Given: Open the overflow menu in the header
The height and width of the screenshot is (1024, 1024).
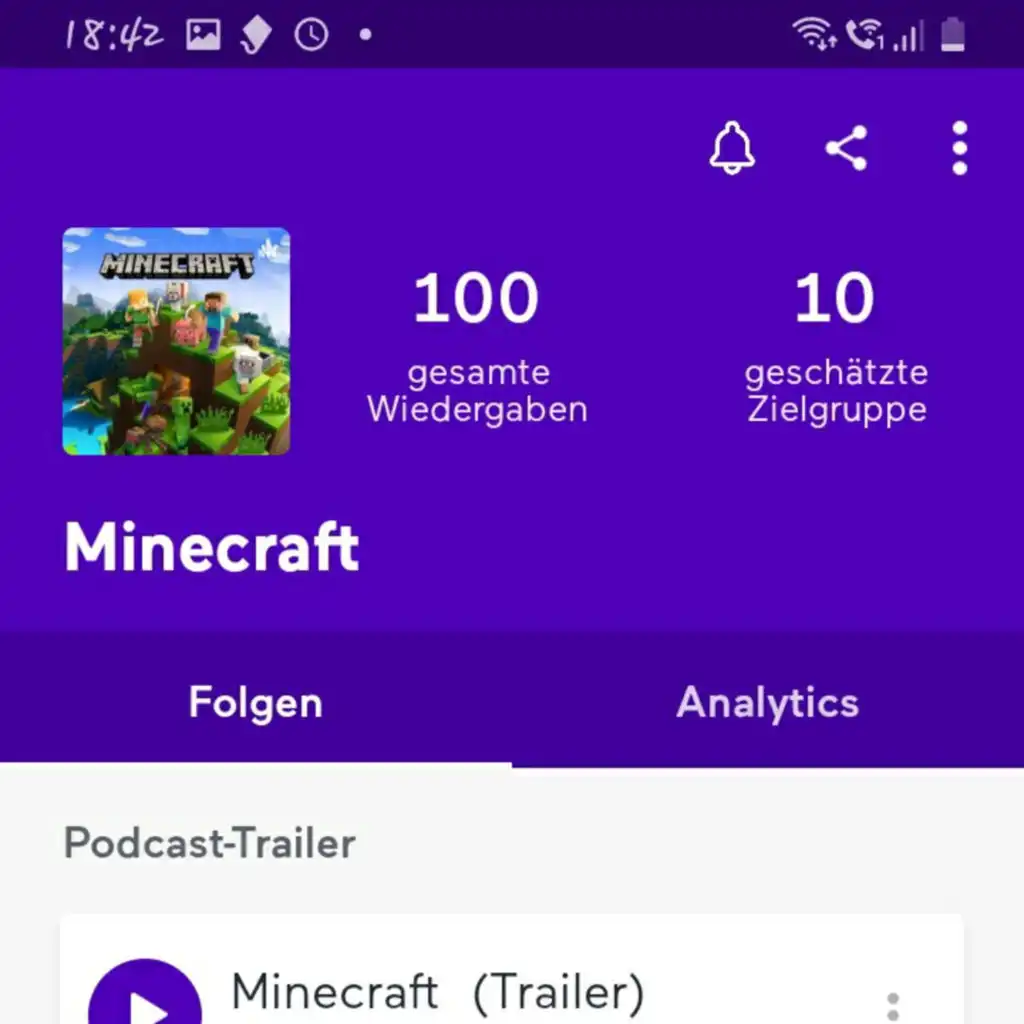Looking at the screenshot, I should [959, 149].
